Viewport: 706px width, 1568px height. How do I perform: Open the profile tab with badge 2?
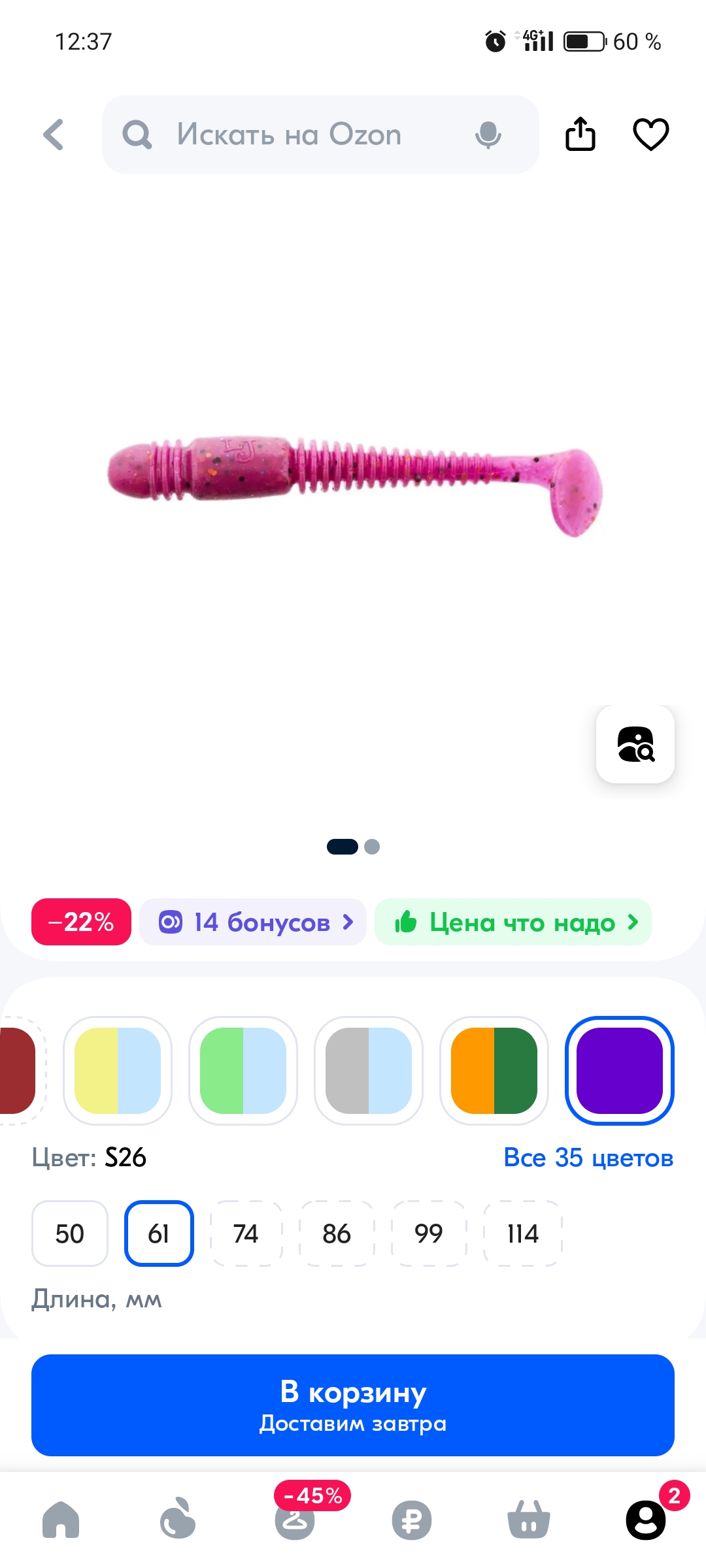point(646,1520)
